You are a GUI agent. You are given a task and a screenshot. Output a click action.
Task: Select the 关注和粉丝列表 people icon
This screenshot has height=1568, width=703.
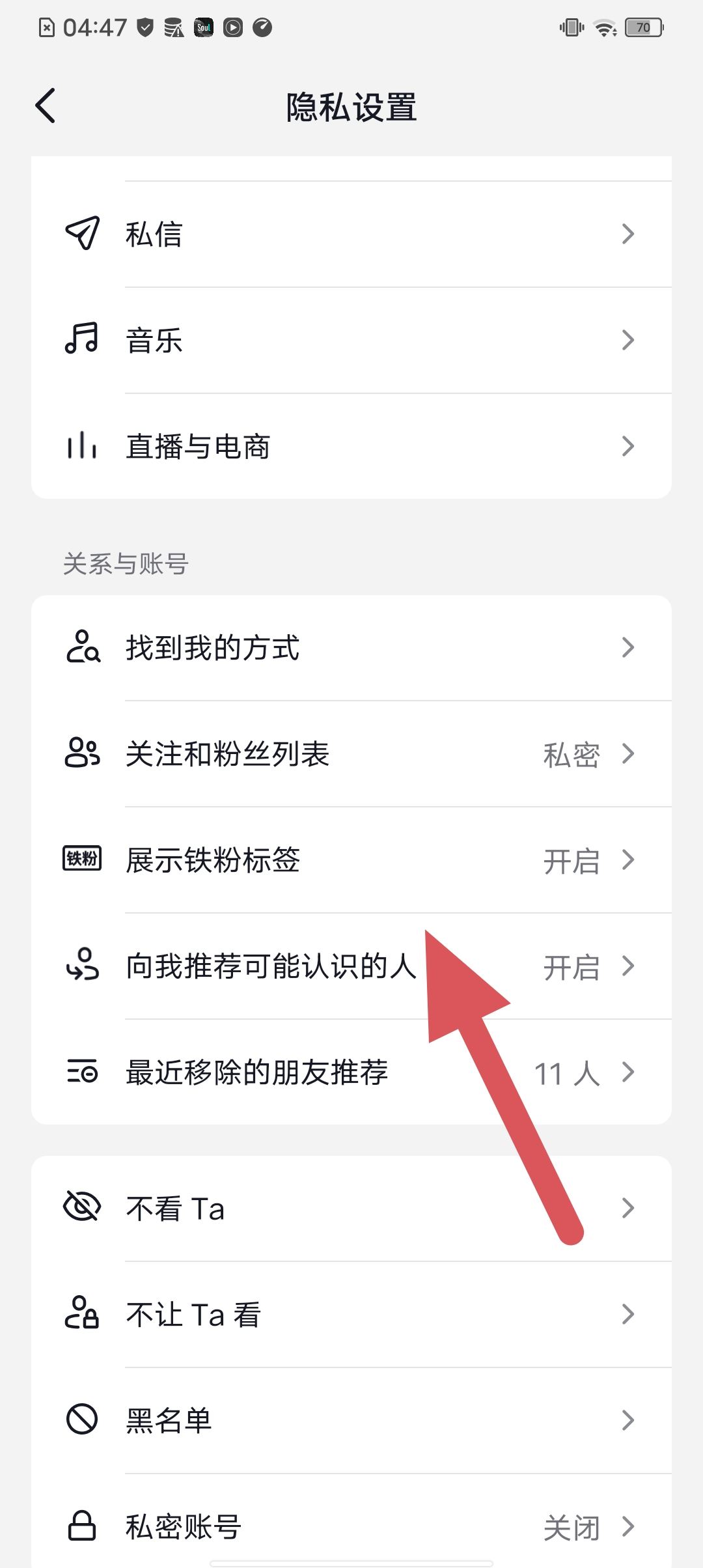pos(81,753)
